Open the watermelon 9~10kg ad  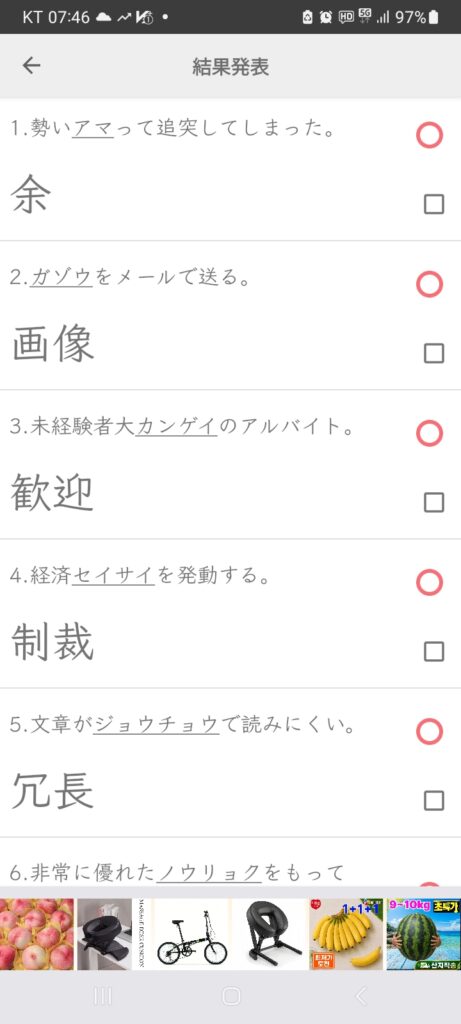[423, 934]
